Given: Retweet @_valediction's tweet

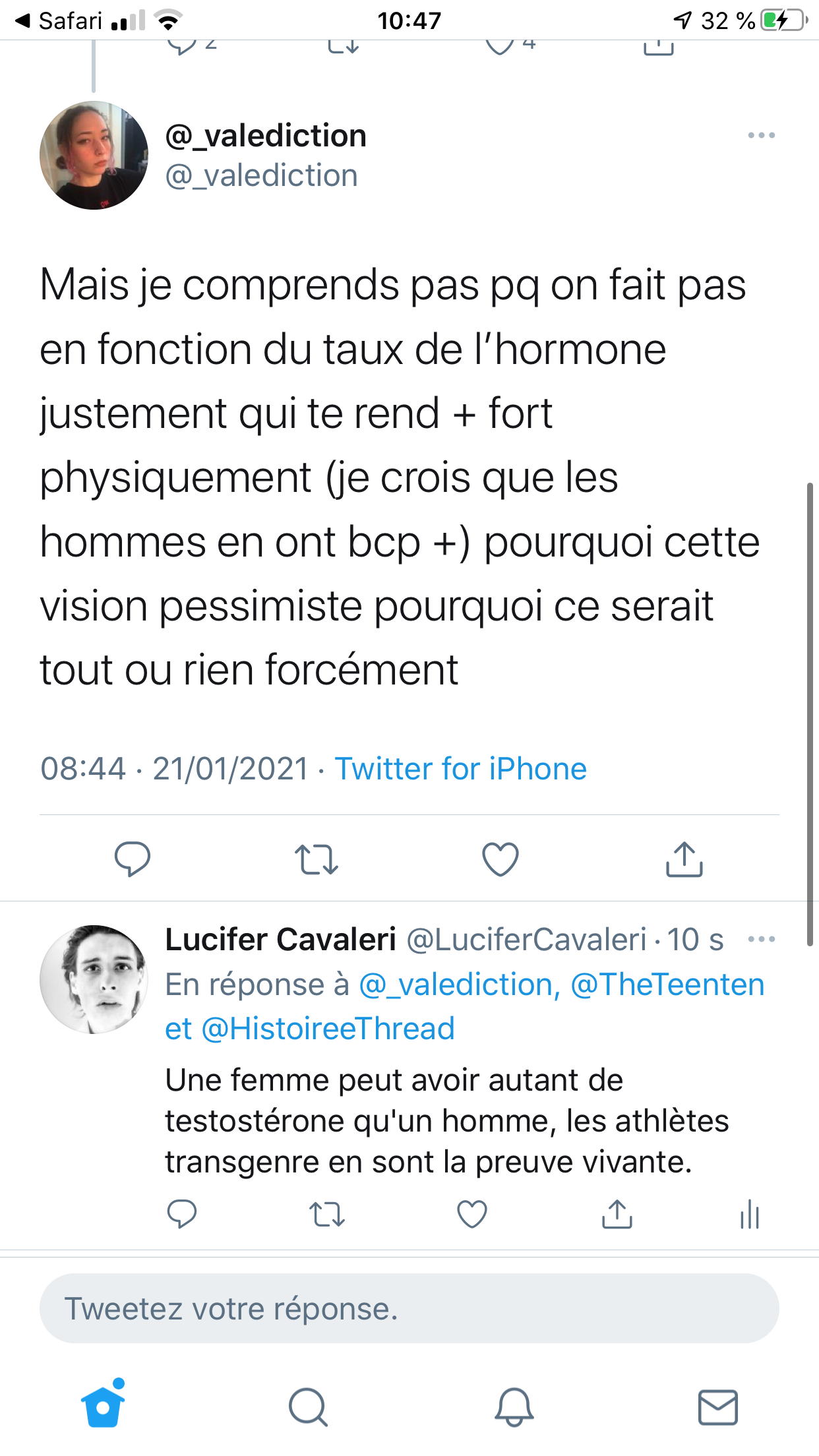Looking at the screenshot, I should tap(317, 859).
